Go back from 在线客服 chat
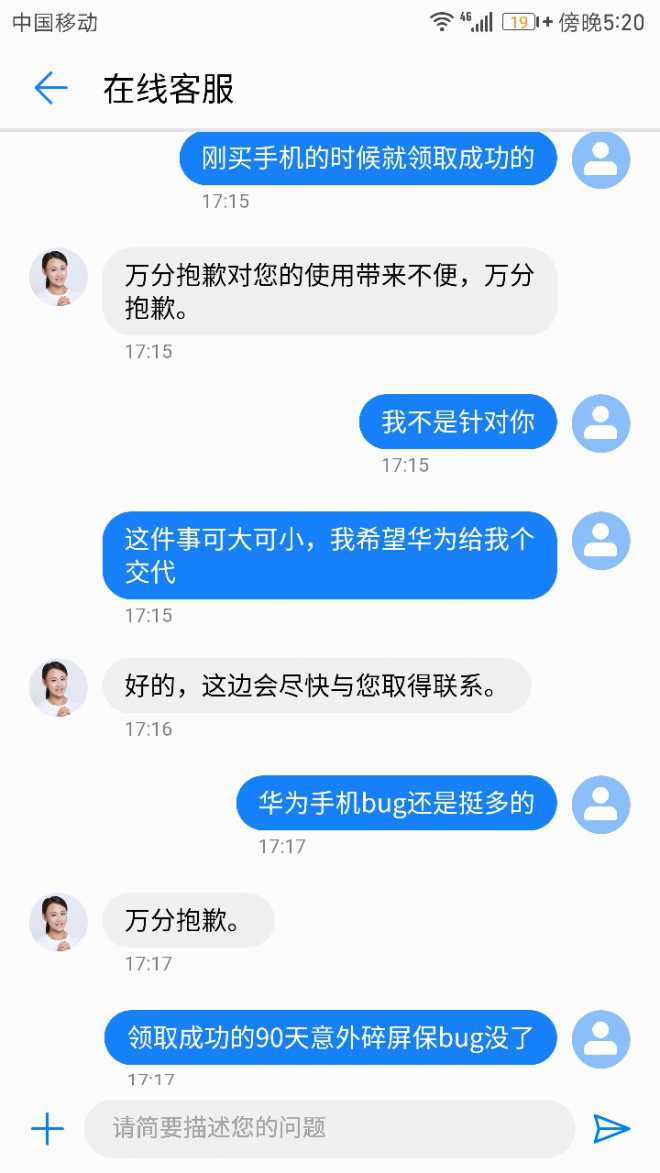The width and height of the screenshot is (660, 1173). (x=51, y=88)
